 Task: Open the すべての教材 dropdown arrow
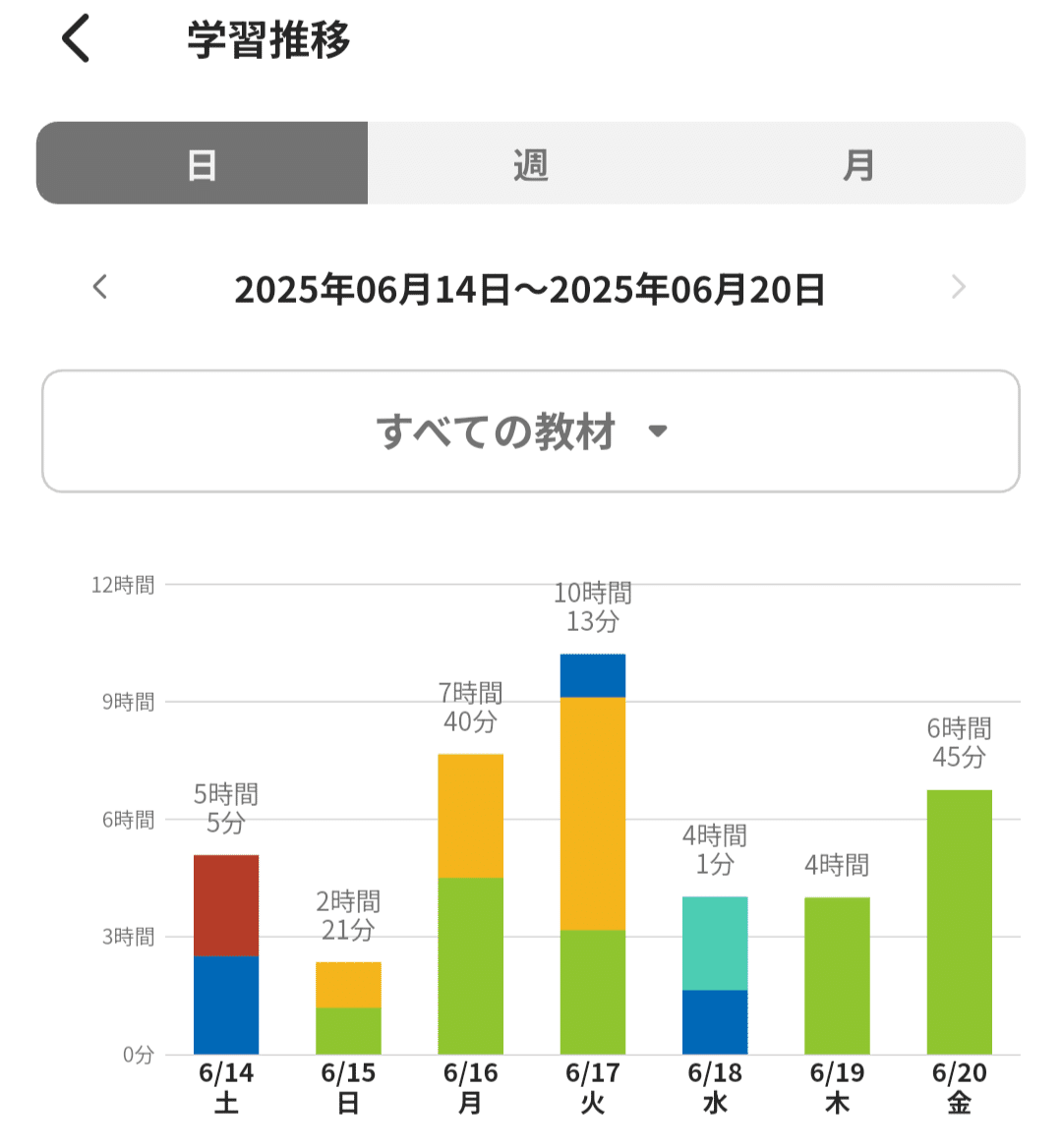[657, 430]
